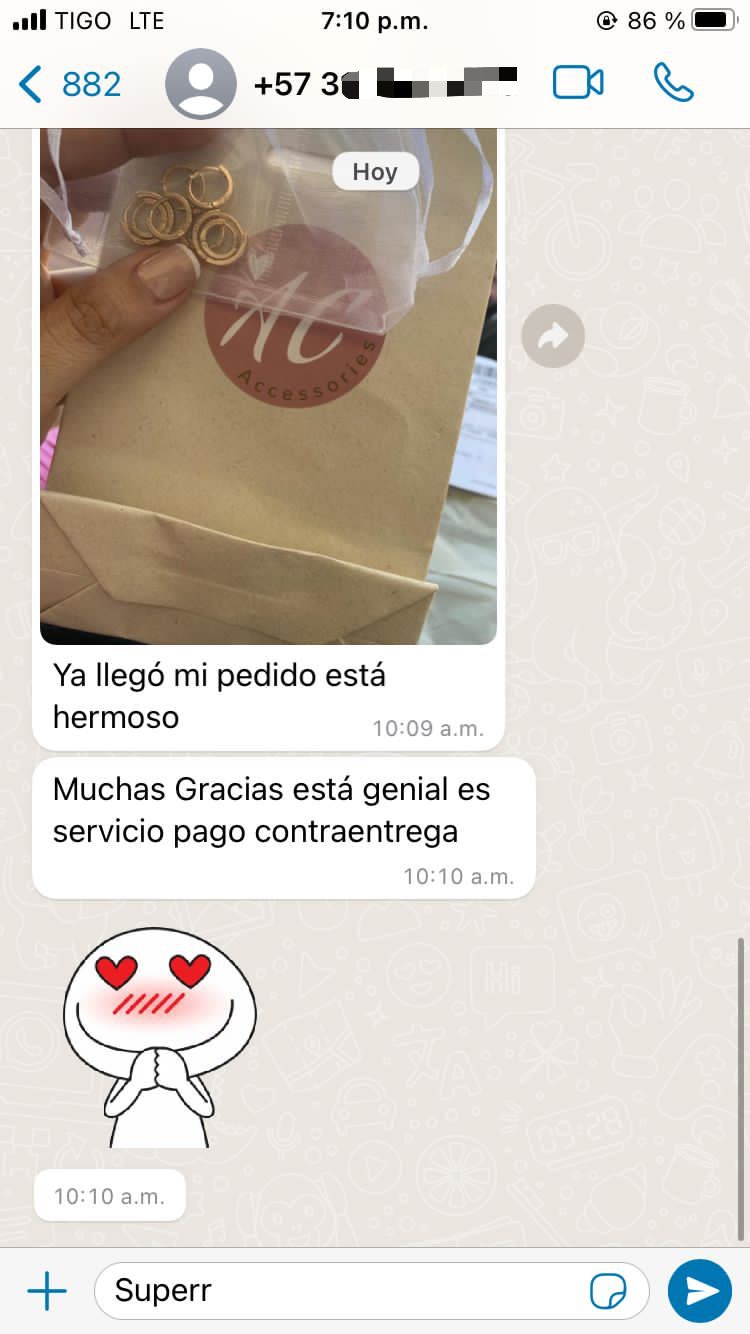Tap the message field containing Superr

click(340, 1291)
